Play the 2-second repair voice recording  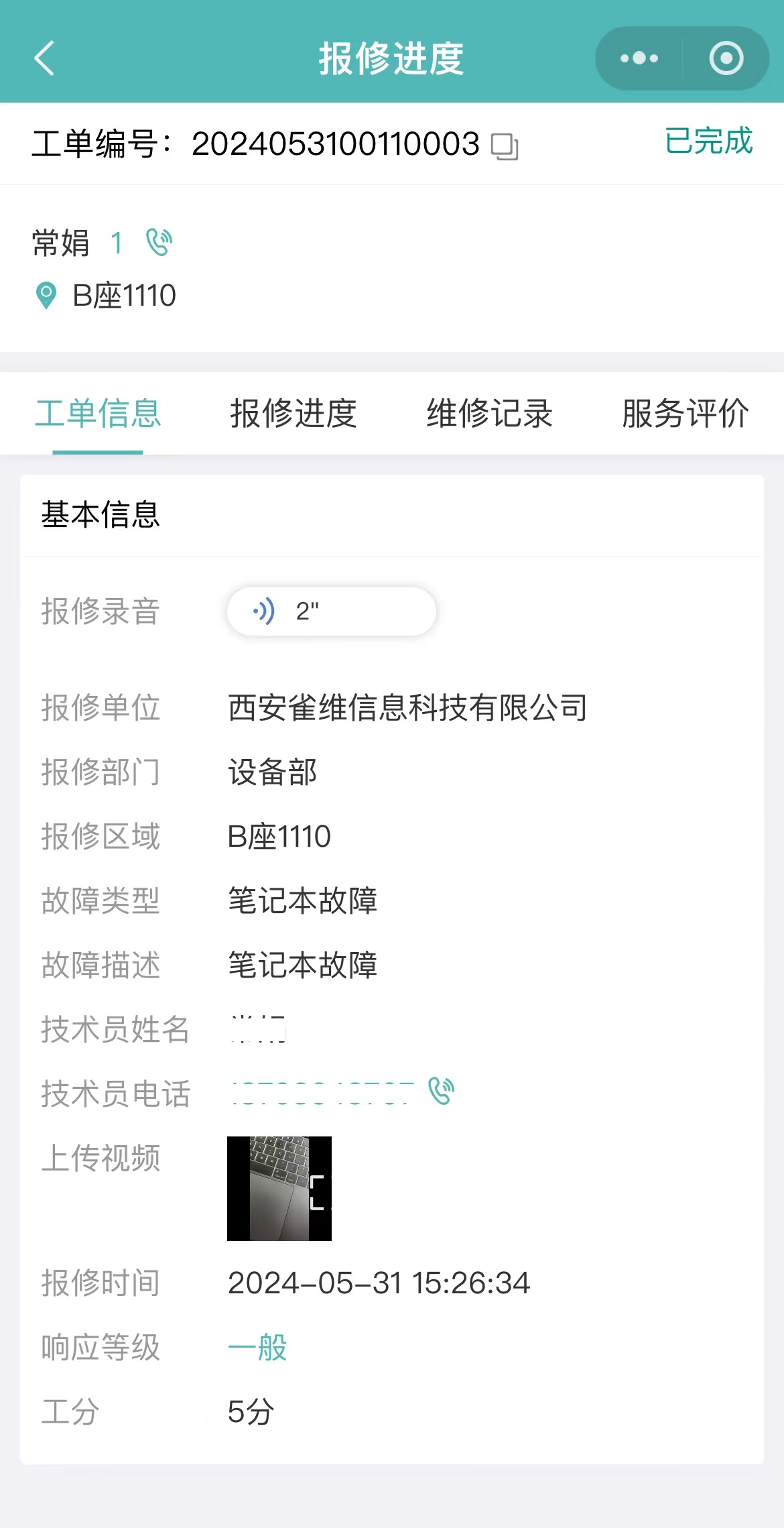point(332,611)
